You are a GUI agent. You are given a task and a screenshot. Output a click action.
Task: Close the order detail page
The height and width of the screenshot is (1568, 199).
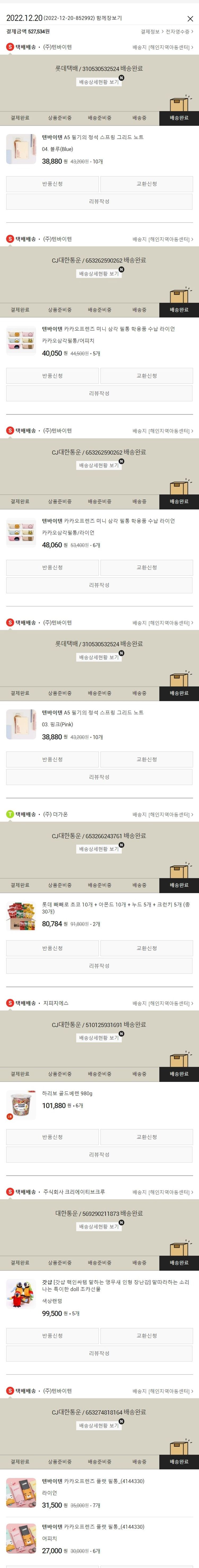[x=190, y=19]
